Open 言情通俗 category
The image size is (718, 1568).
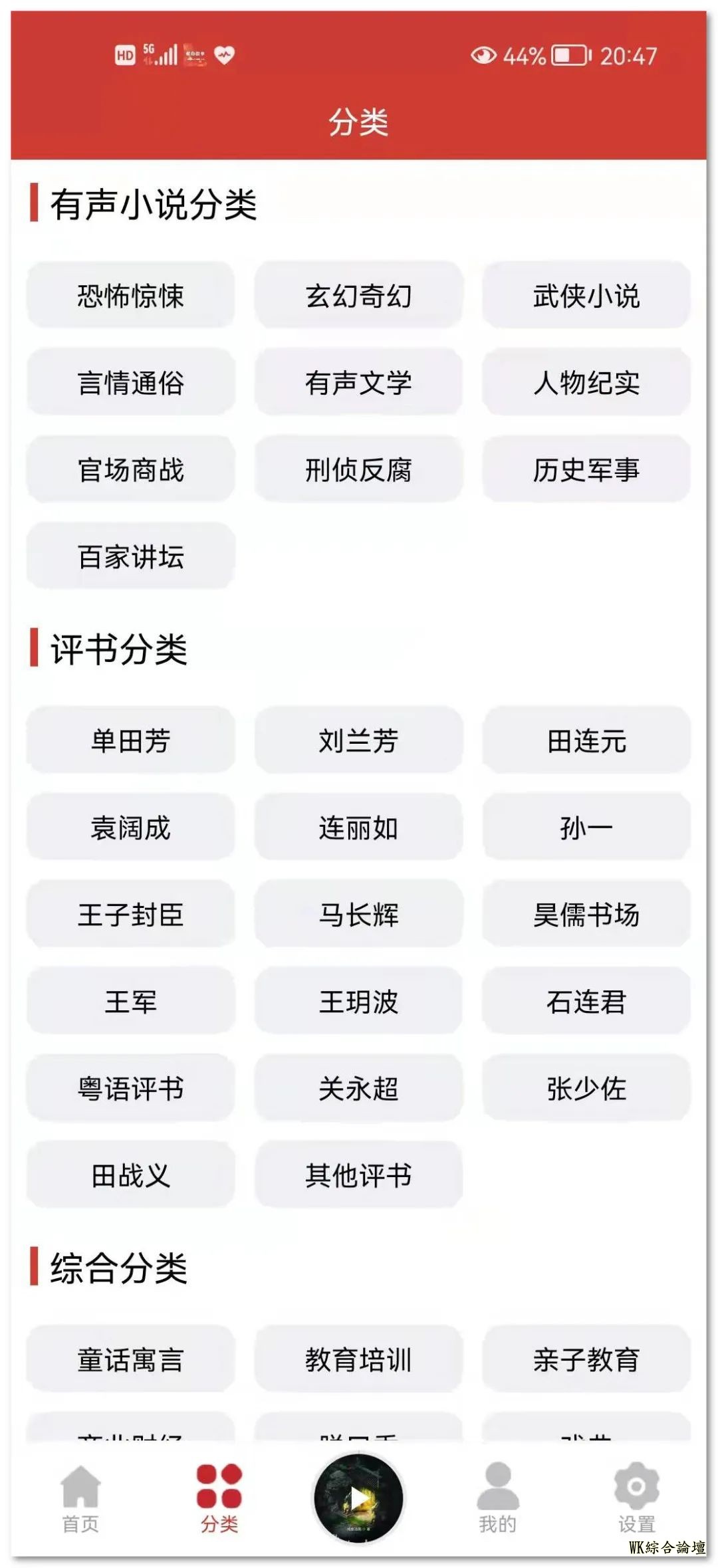coord(130,383)
